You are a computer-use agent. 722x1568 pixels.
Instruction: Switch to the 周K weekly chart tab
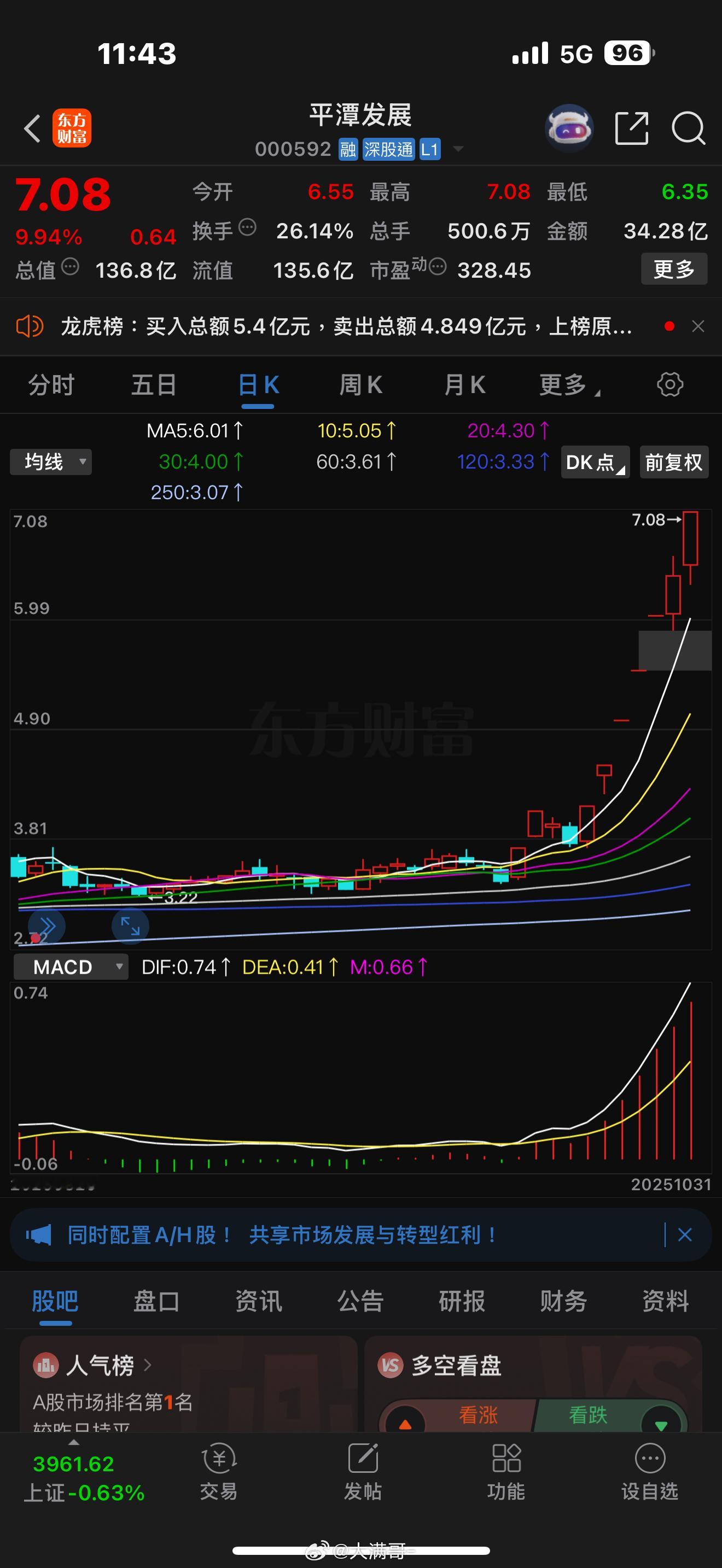(x=361, y=385)
